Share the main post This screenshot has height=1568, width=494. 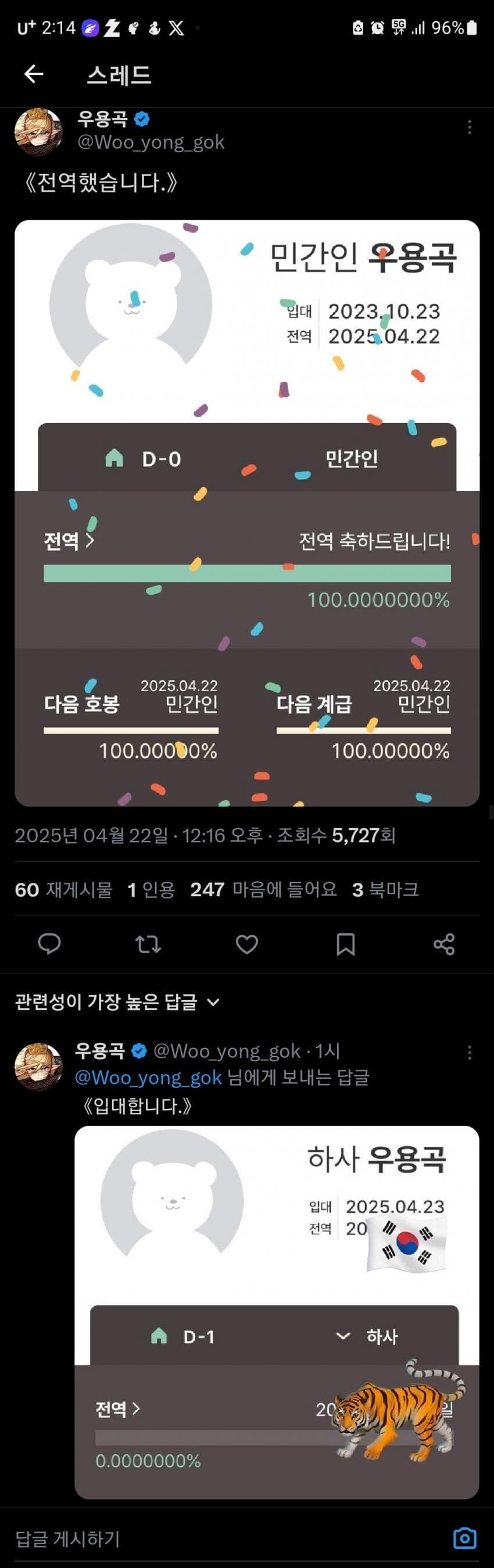click(444, 943)
